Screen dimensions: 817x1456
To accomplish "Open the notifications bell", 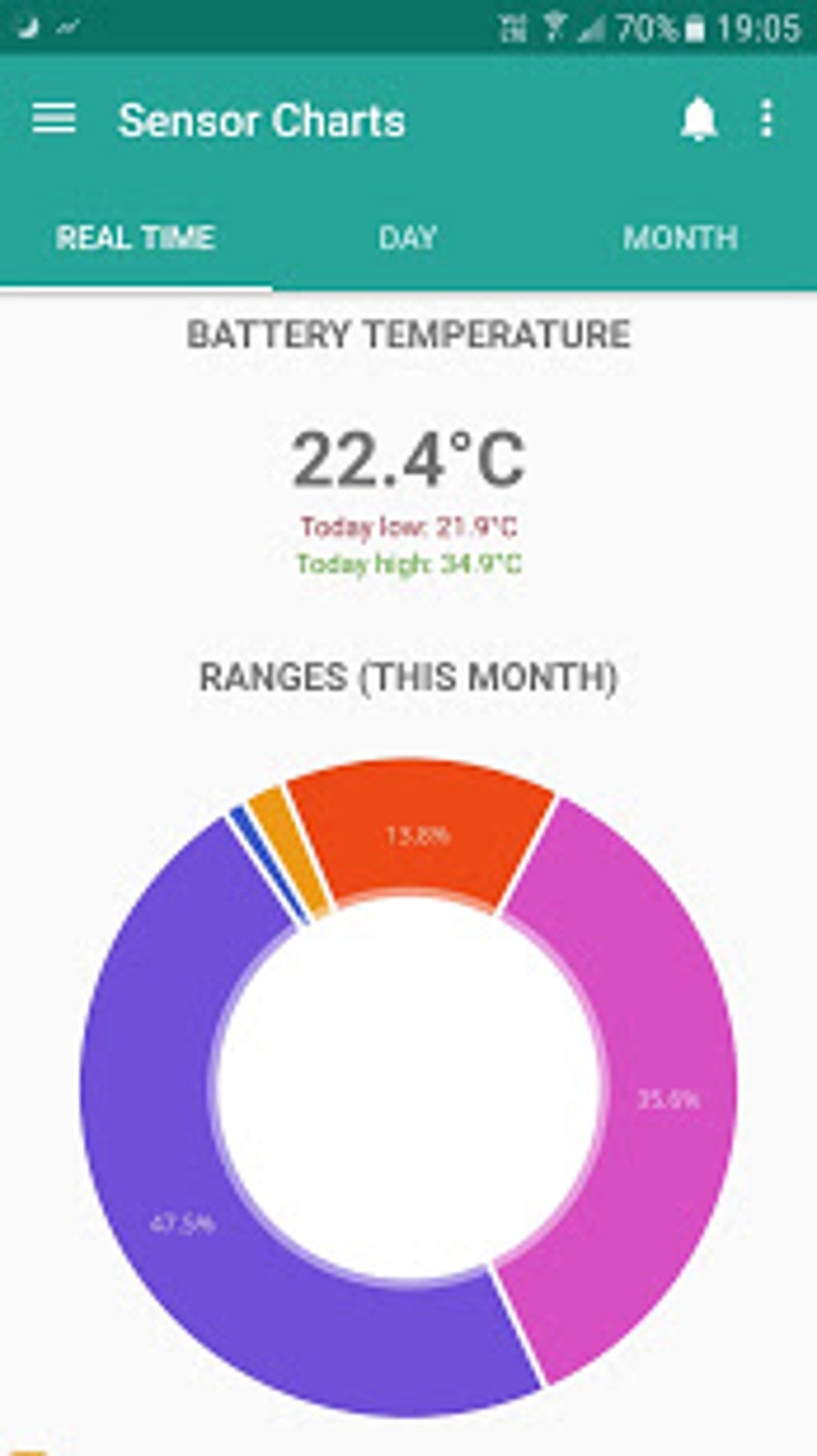I will tap(698, 120).
